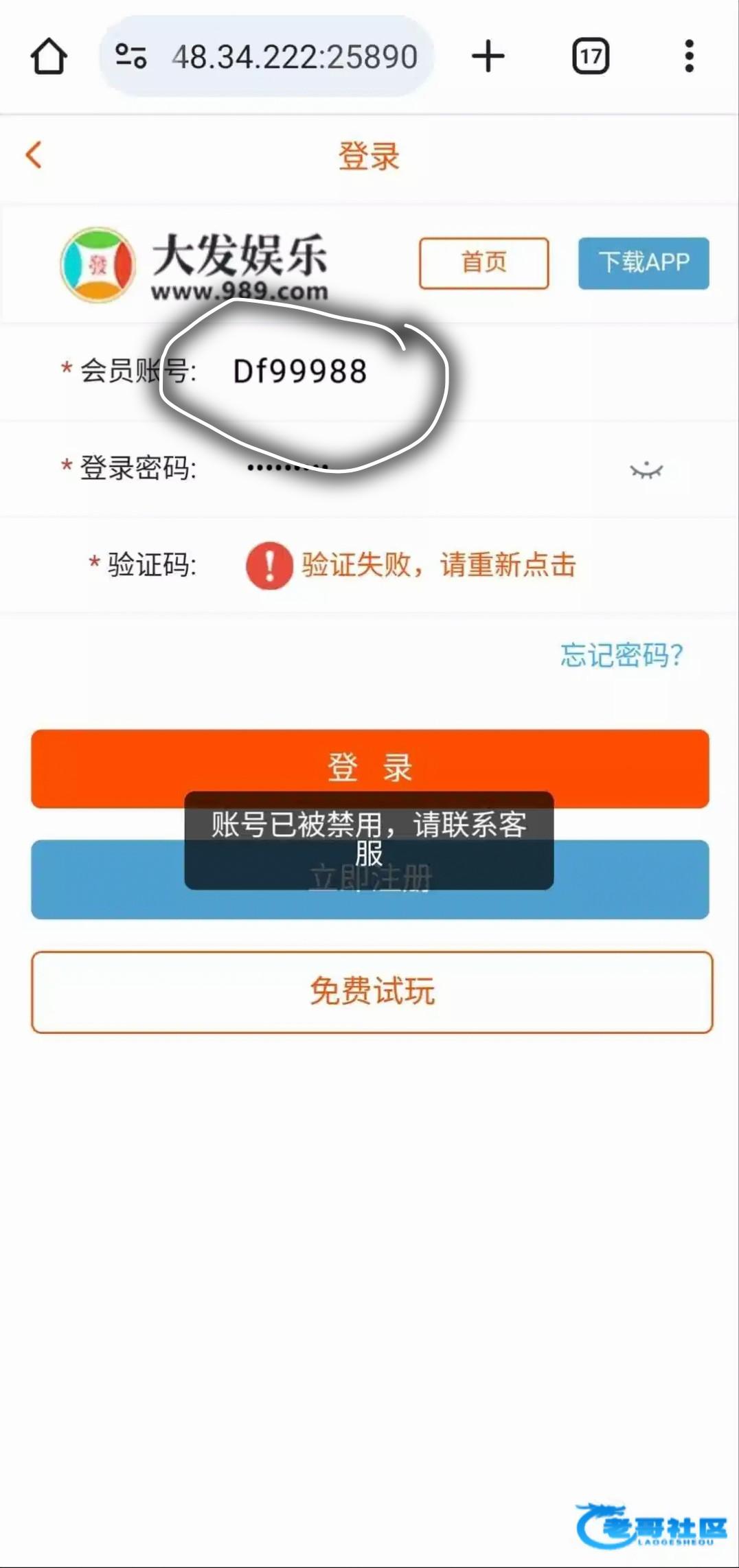
Task: Open the browser home page
Action: click(x=49, y=56)
